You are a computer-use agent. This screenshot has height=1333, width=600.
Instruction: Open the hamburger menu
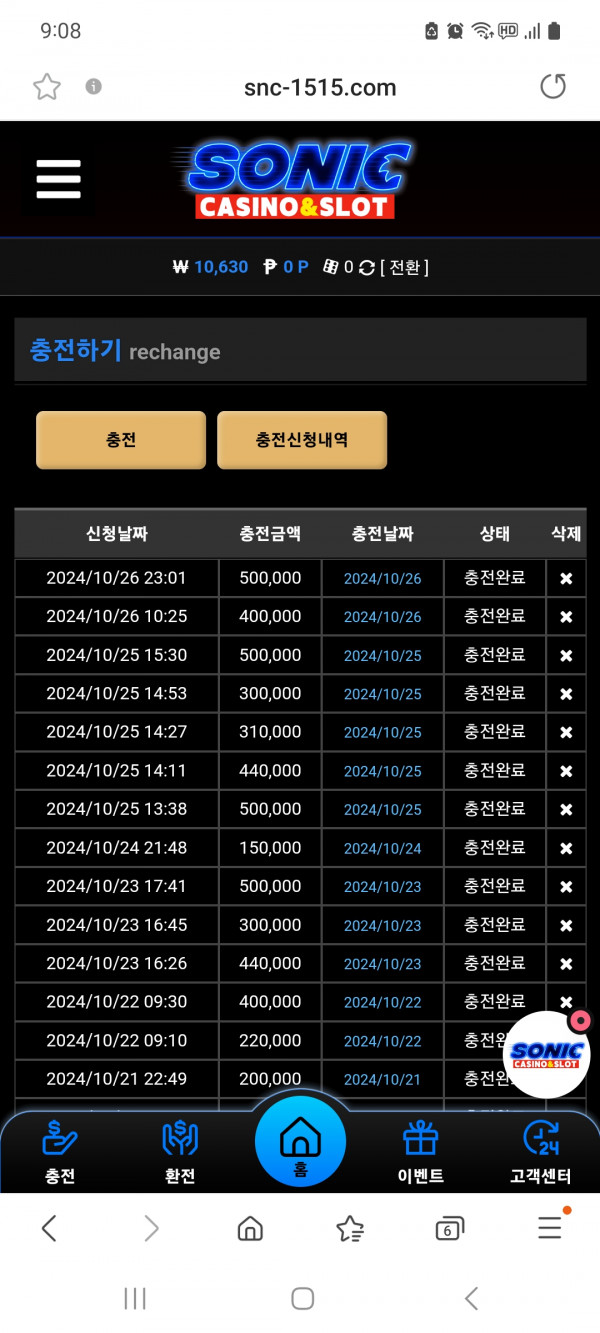coord(58,180)
